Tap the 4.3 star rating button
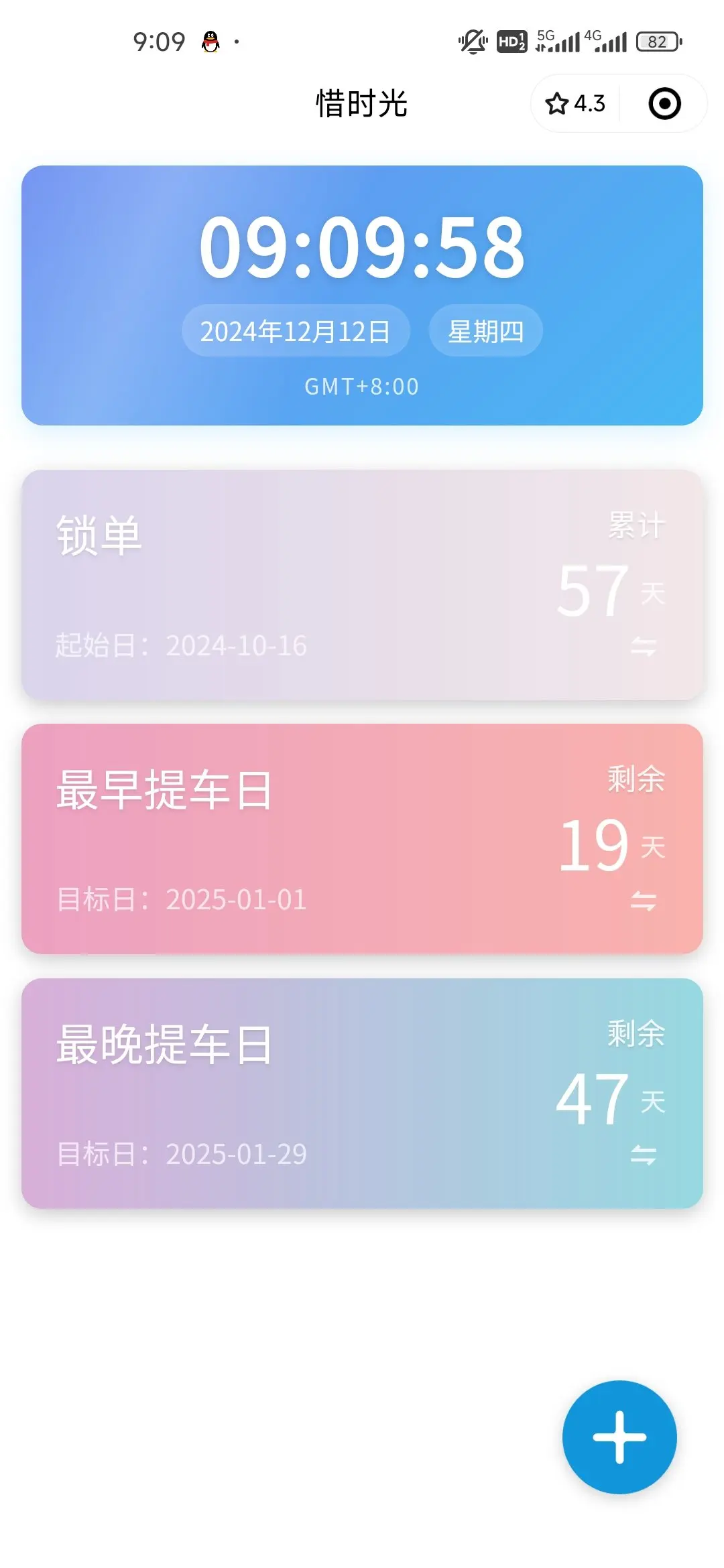This screenshot has width=724, height=1568. (x=575, y=104)
